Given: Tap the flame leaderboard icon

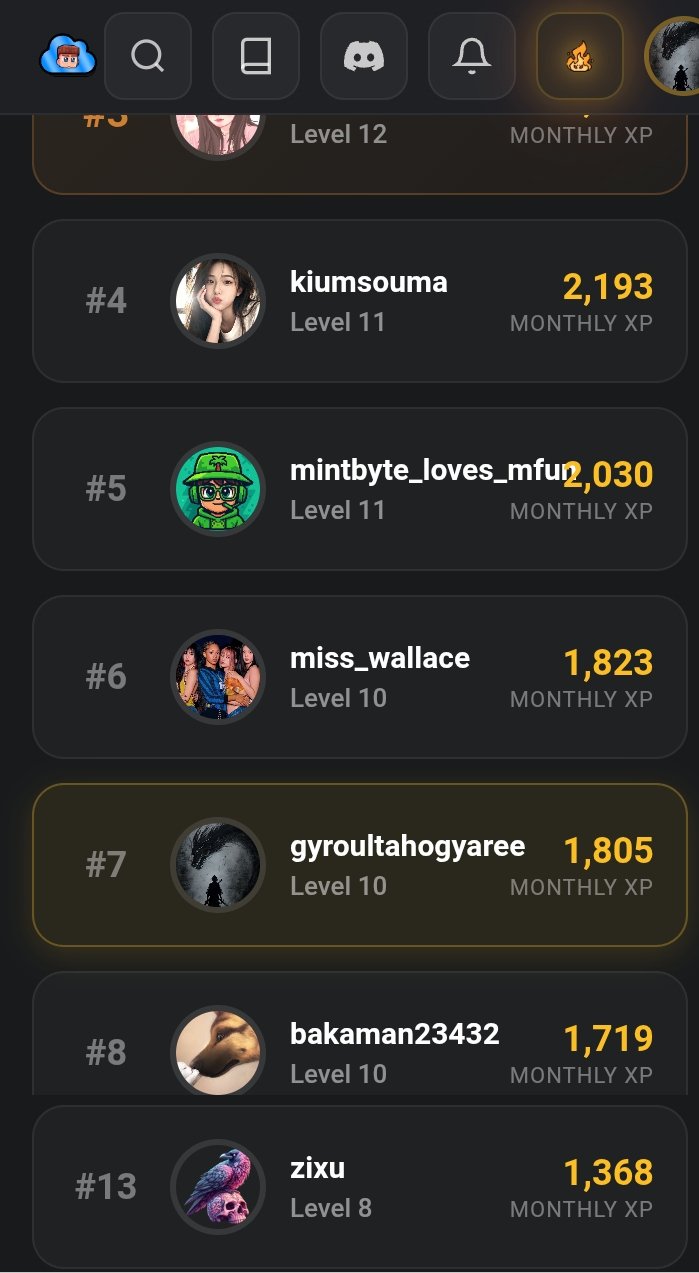Looking at the screenshot, I should [580, 57].
